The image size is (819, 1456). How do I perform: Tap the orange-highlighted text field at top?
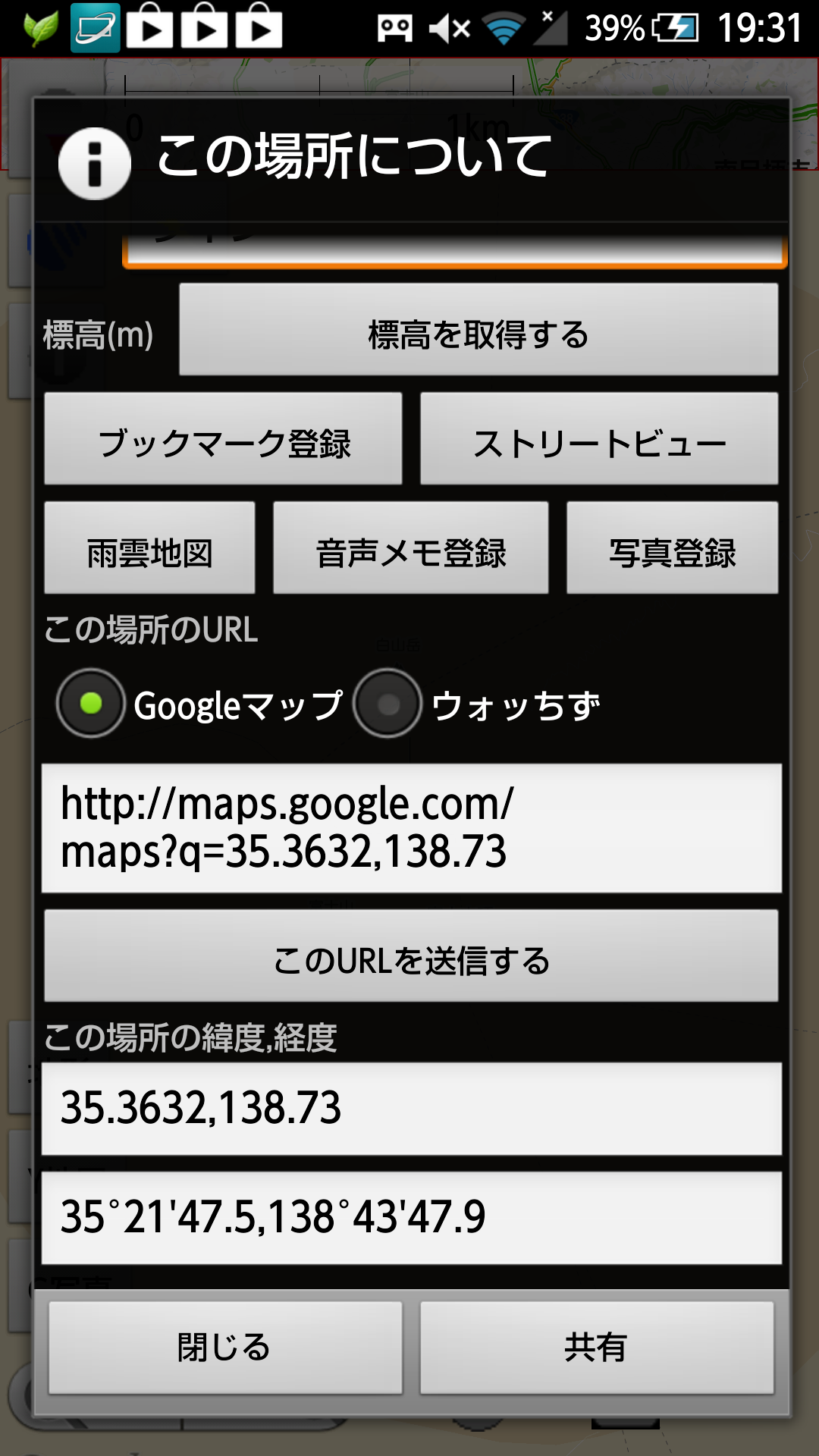pos(455,246)
